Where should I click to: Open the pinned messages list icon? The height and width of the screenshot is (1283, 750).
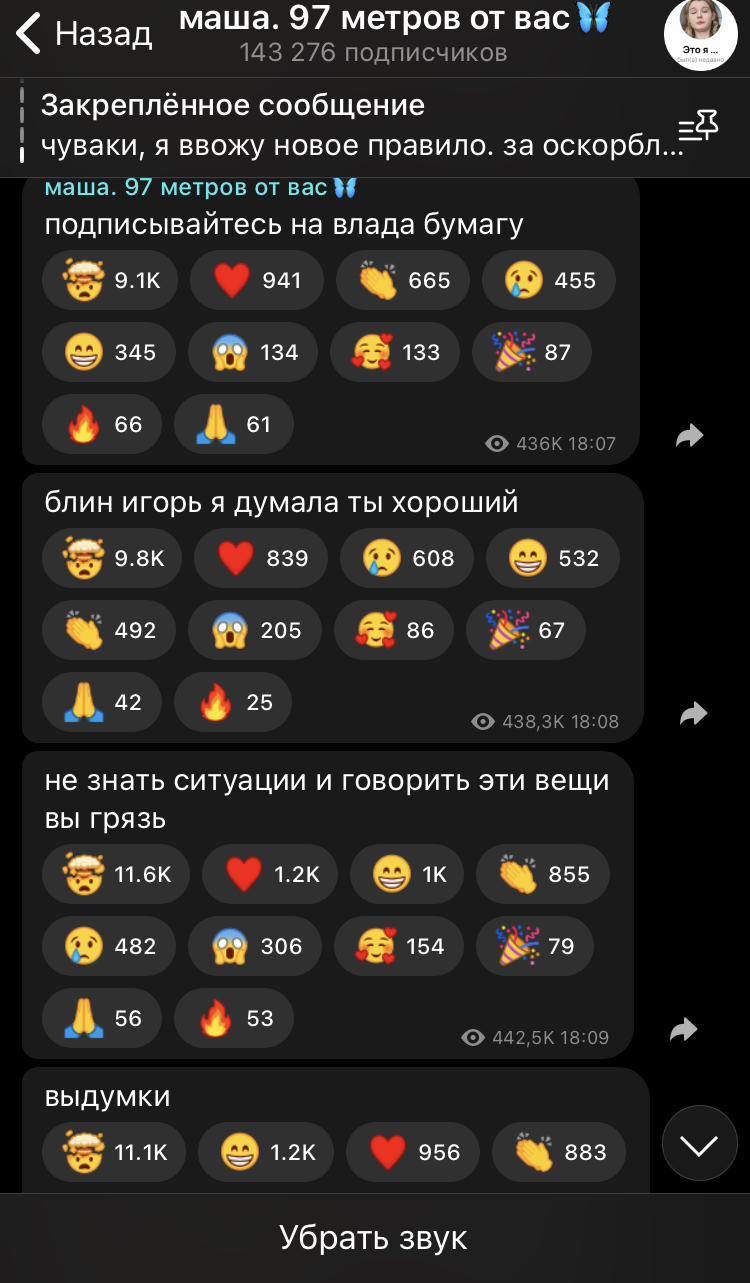[698, 126]
